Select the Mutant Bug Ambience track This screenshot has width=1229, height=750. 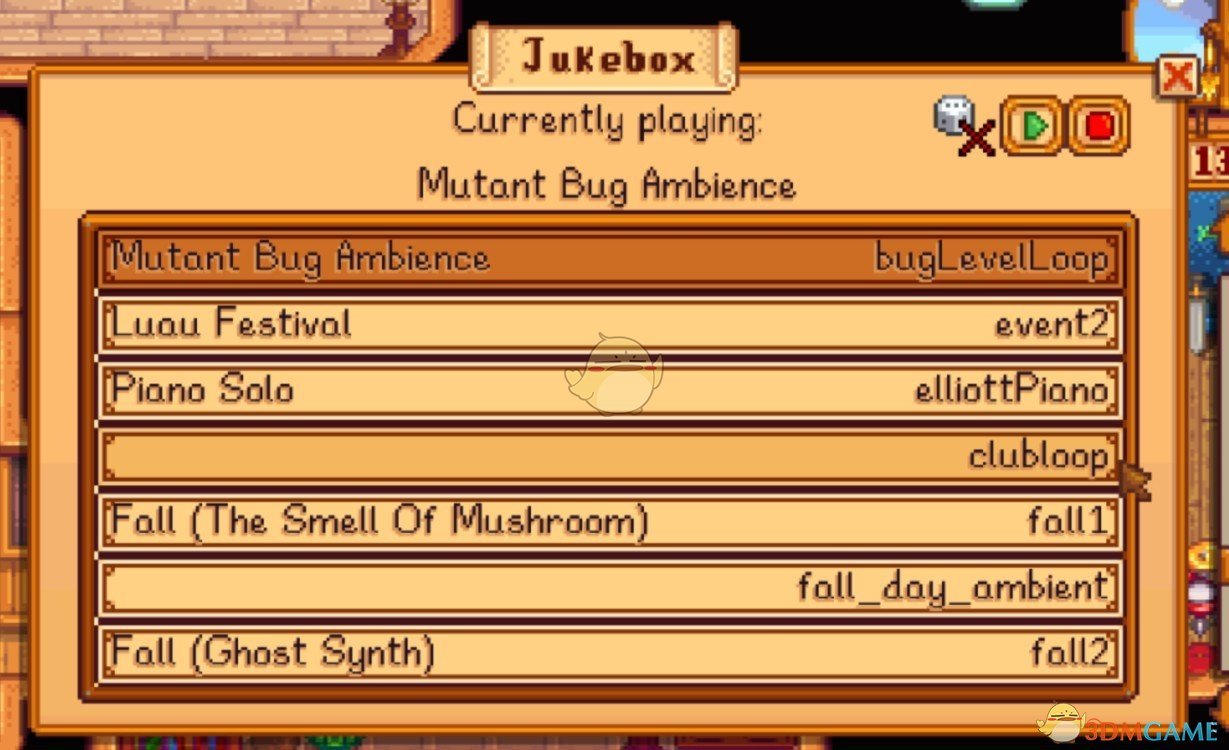(609, 259)
